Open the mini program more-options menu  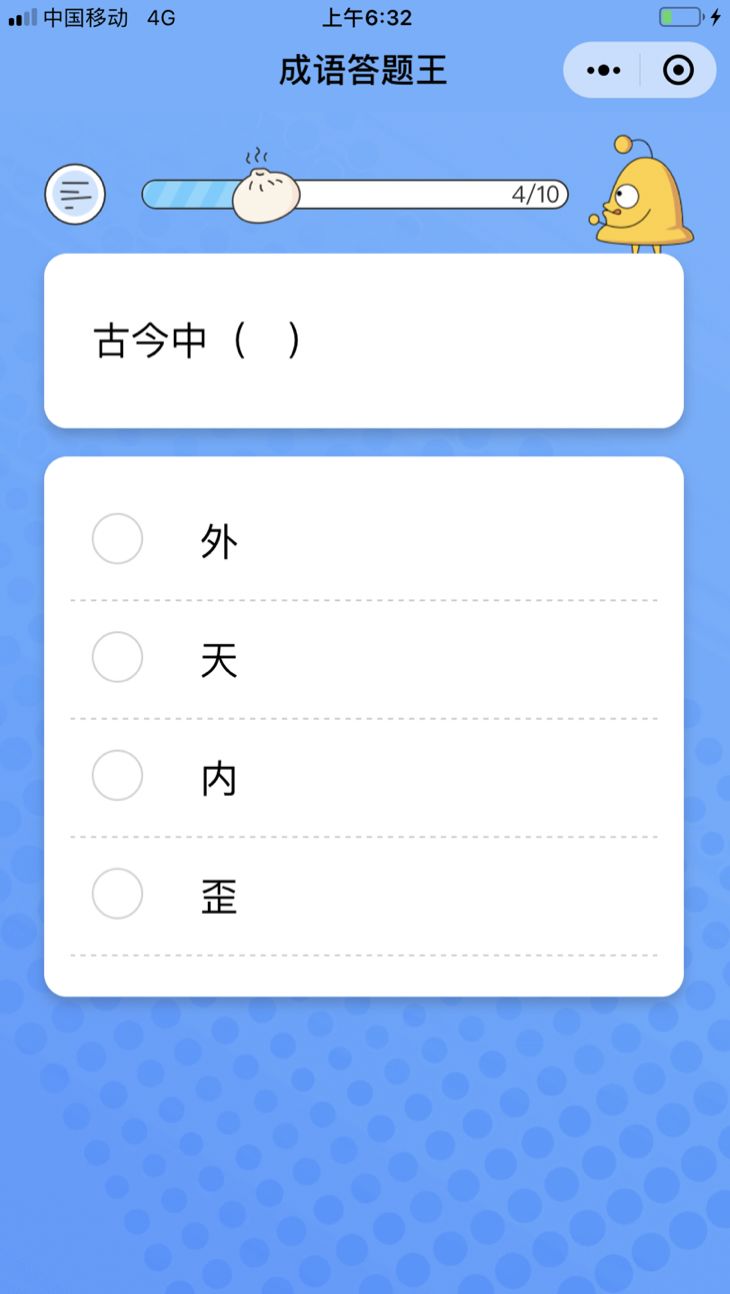(603, 70)
